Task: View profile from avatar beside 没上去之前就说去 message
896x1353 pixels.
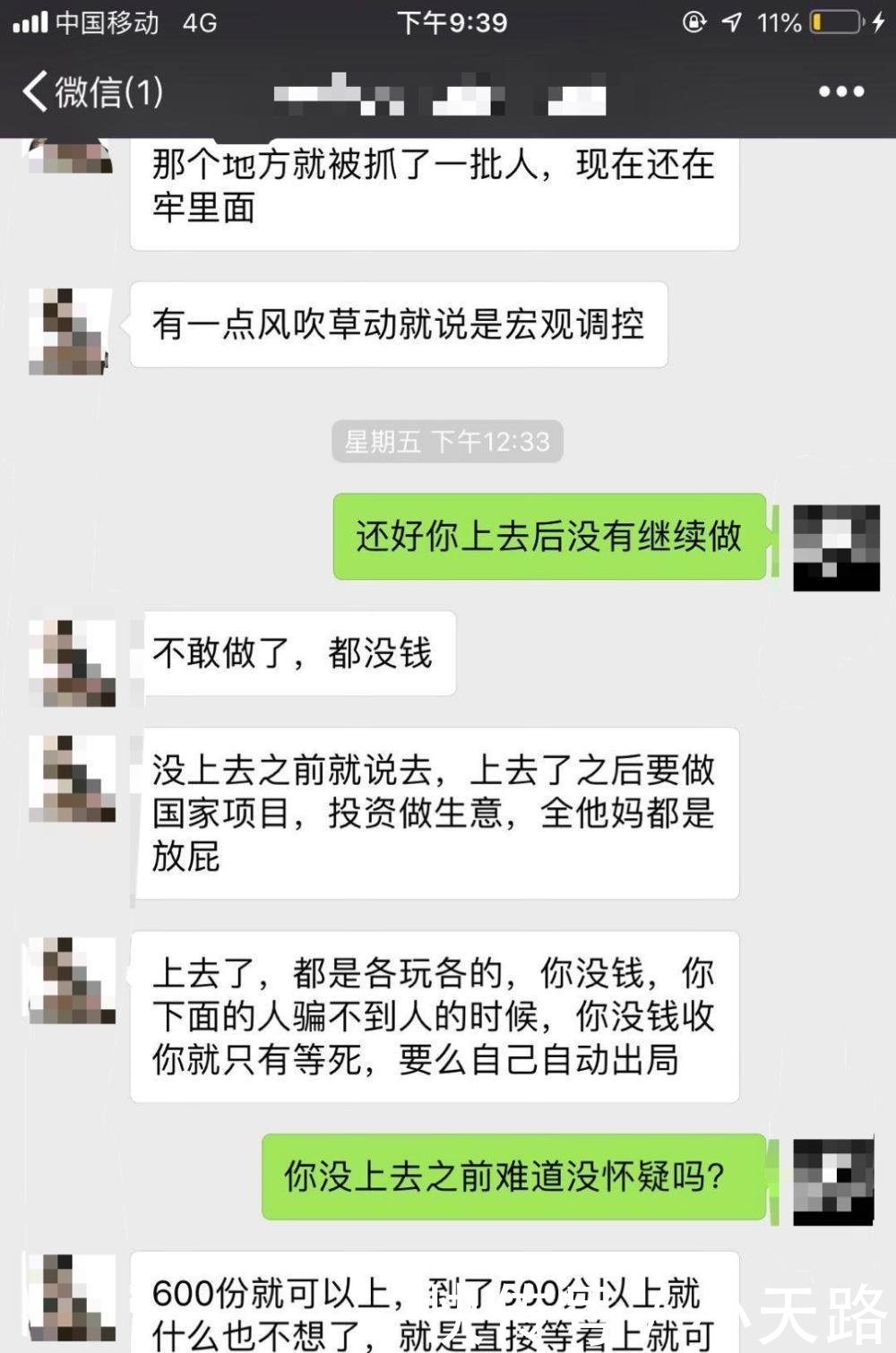Action: click(x=72, y=779)
